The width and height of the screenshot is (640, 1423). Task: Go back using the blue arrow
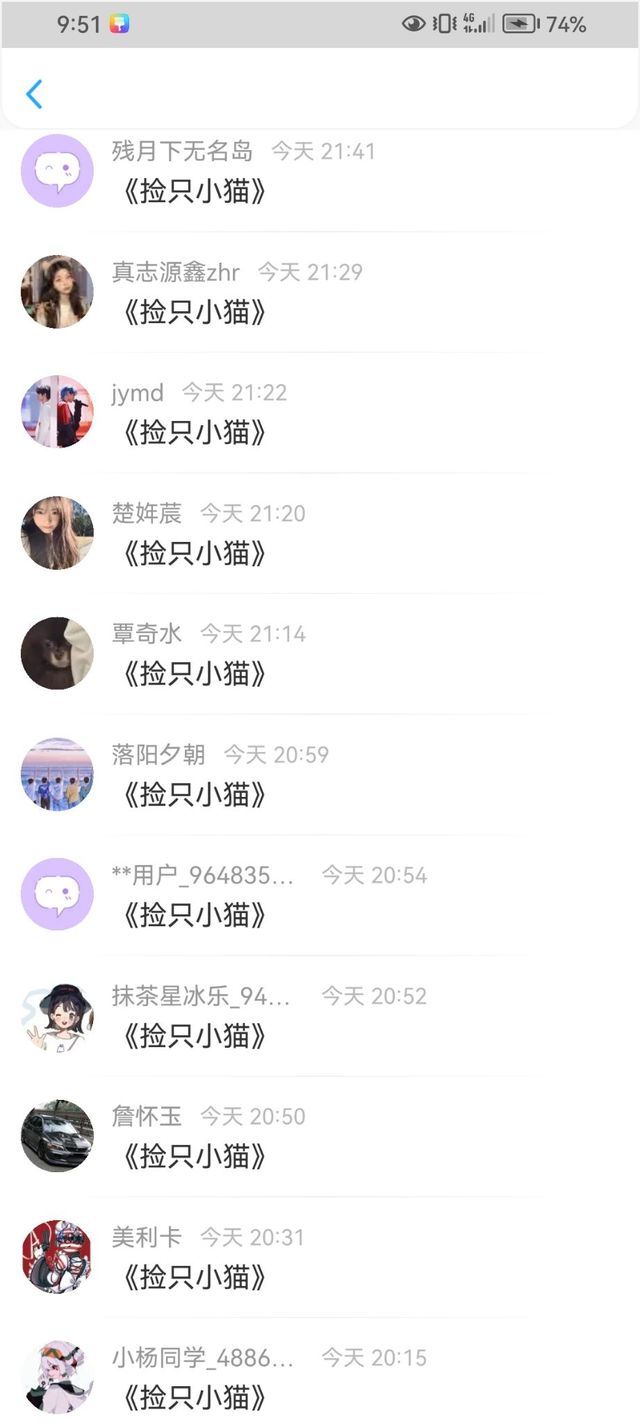tap(34, 95)
